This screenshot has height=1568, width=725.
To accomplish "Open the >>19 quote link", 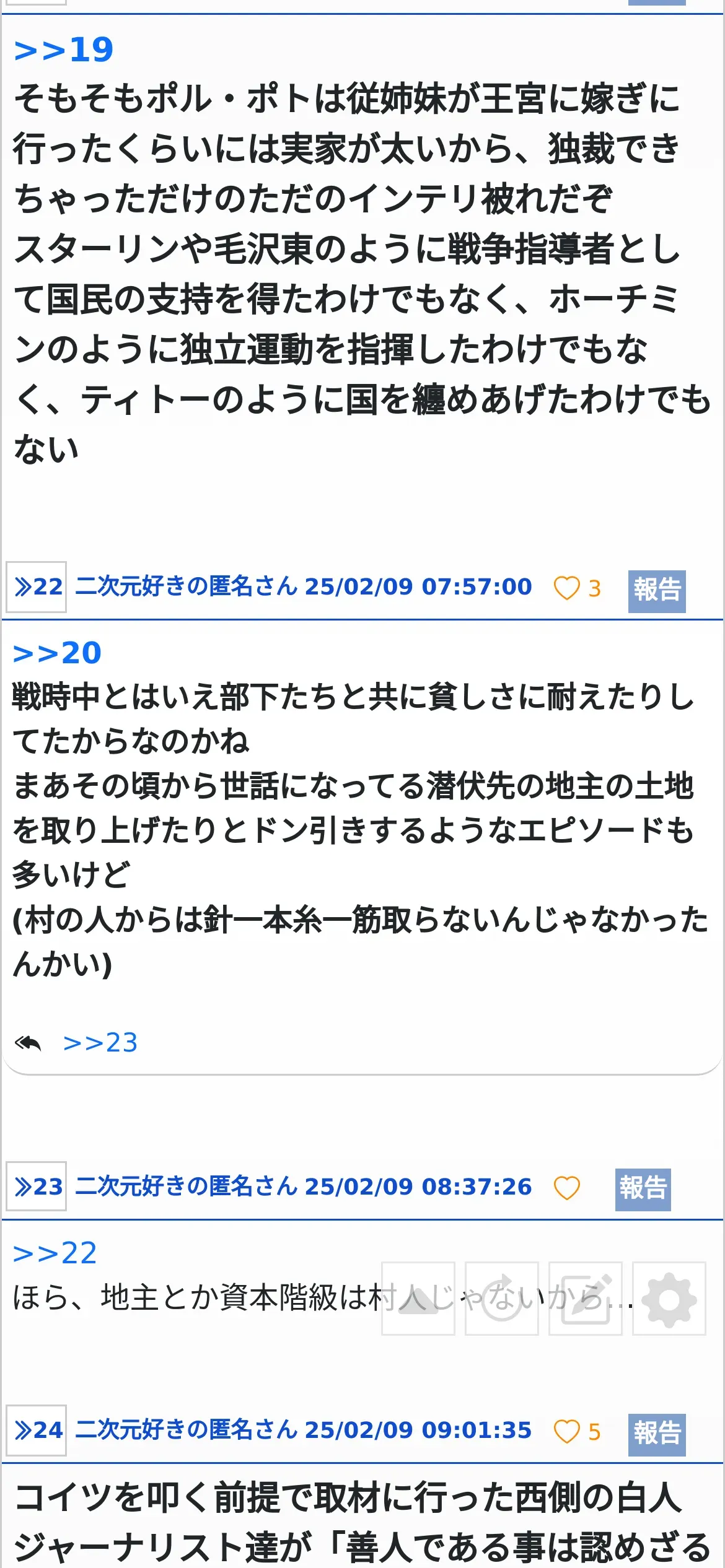I will (x=63, y=50).
